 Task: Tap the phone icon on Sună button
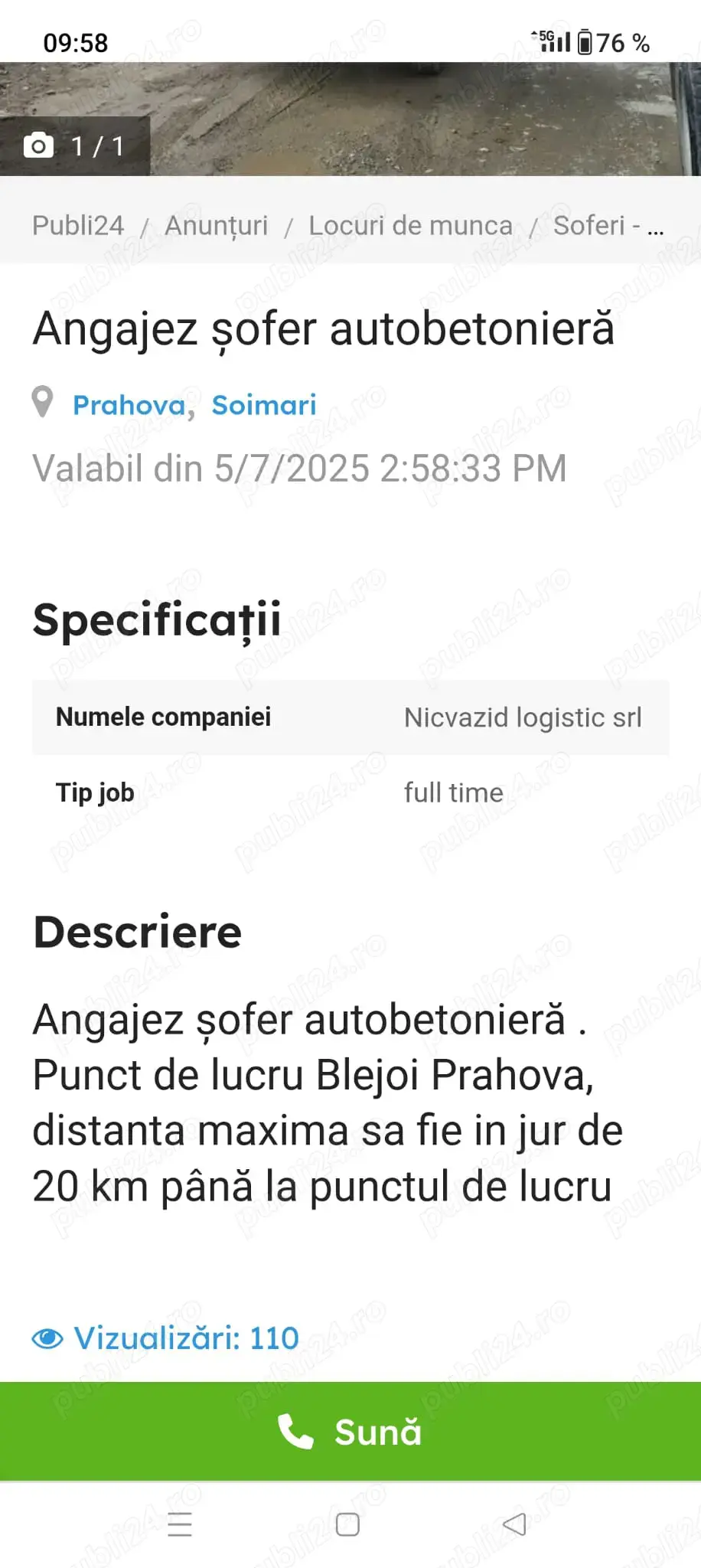[295, 1430]
